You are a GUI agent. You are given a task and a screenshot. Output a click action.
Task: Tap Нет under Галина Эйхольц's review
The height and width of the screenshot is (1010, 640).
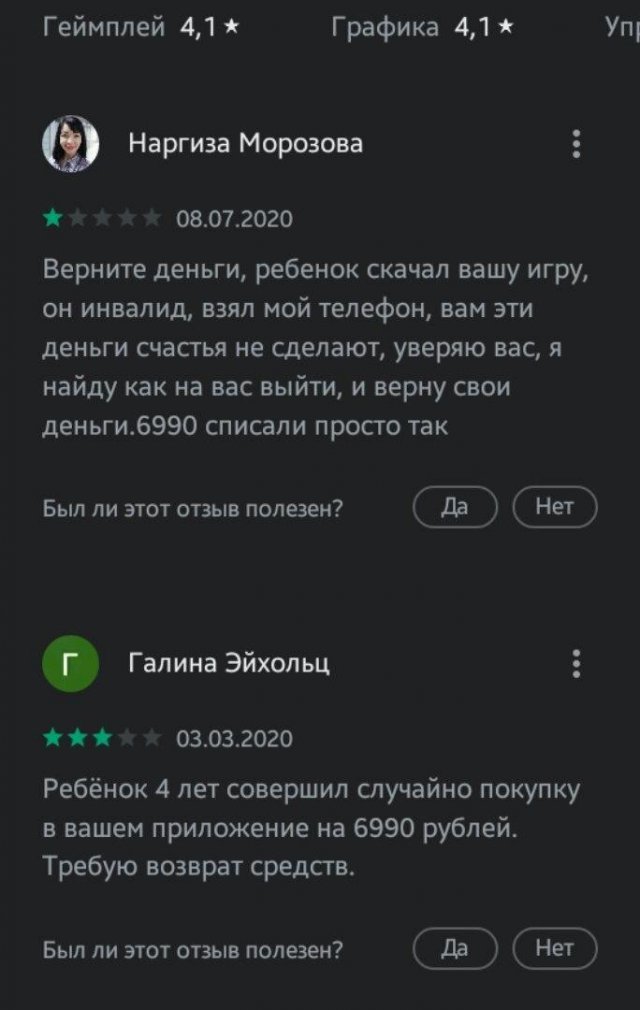554,948
